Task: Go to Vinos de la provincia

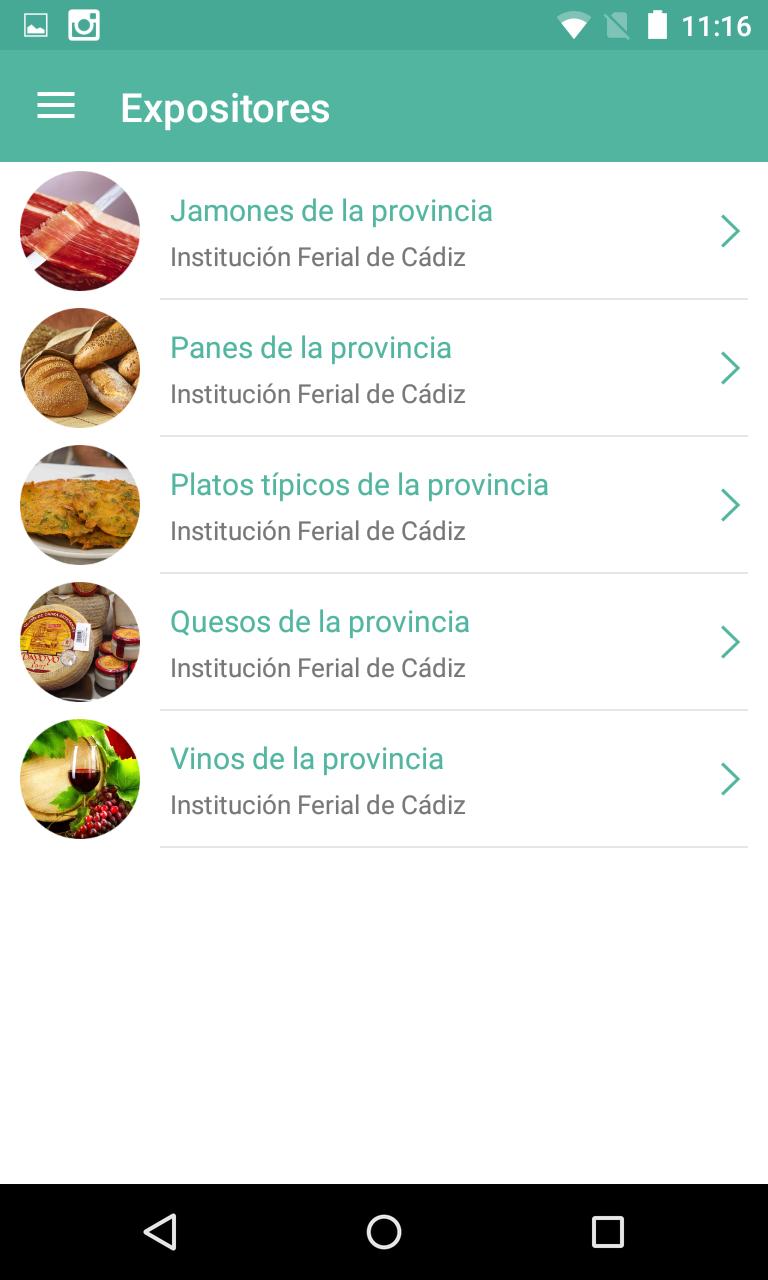Action: (x=384, y=779)
